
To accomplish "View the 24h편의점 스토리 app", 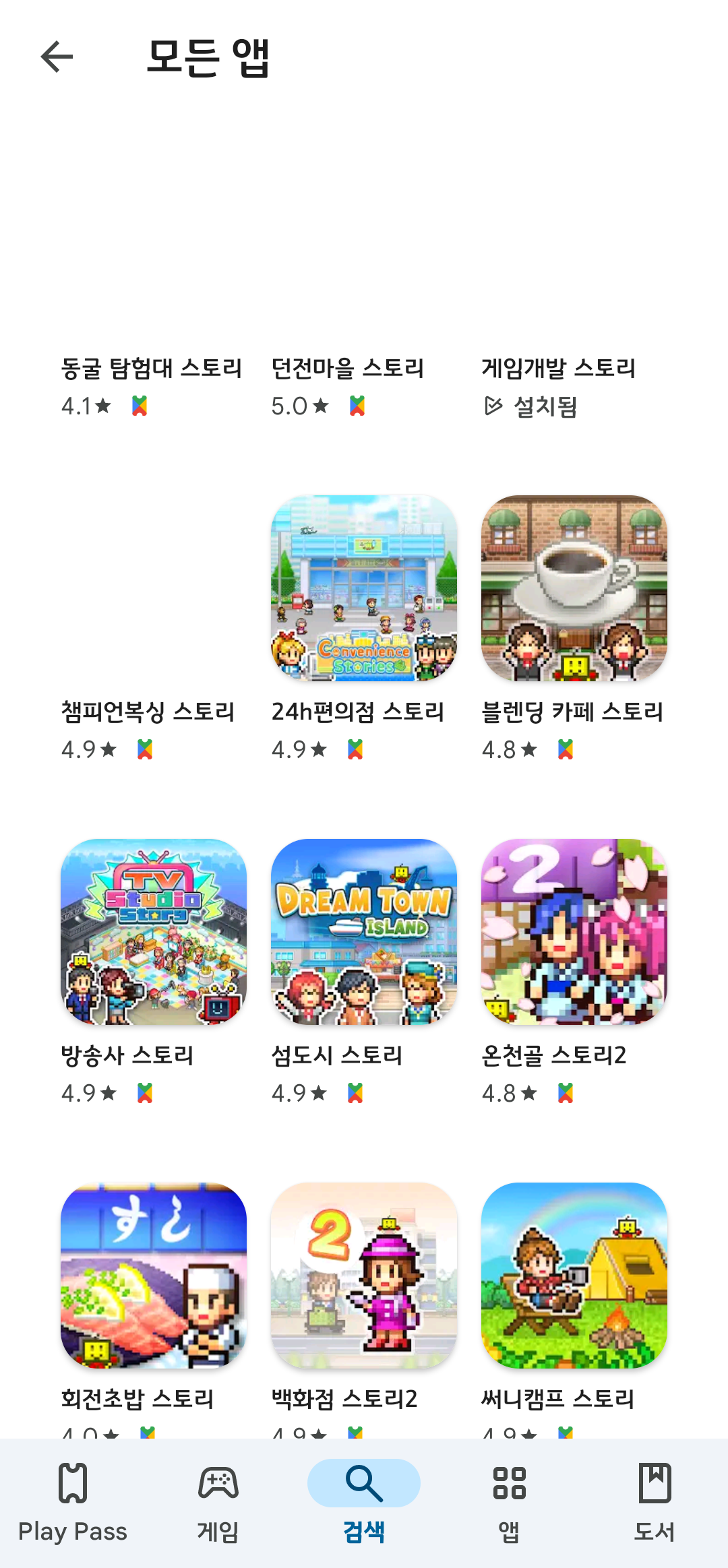I will [363, 588].
